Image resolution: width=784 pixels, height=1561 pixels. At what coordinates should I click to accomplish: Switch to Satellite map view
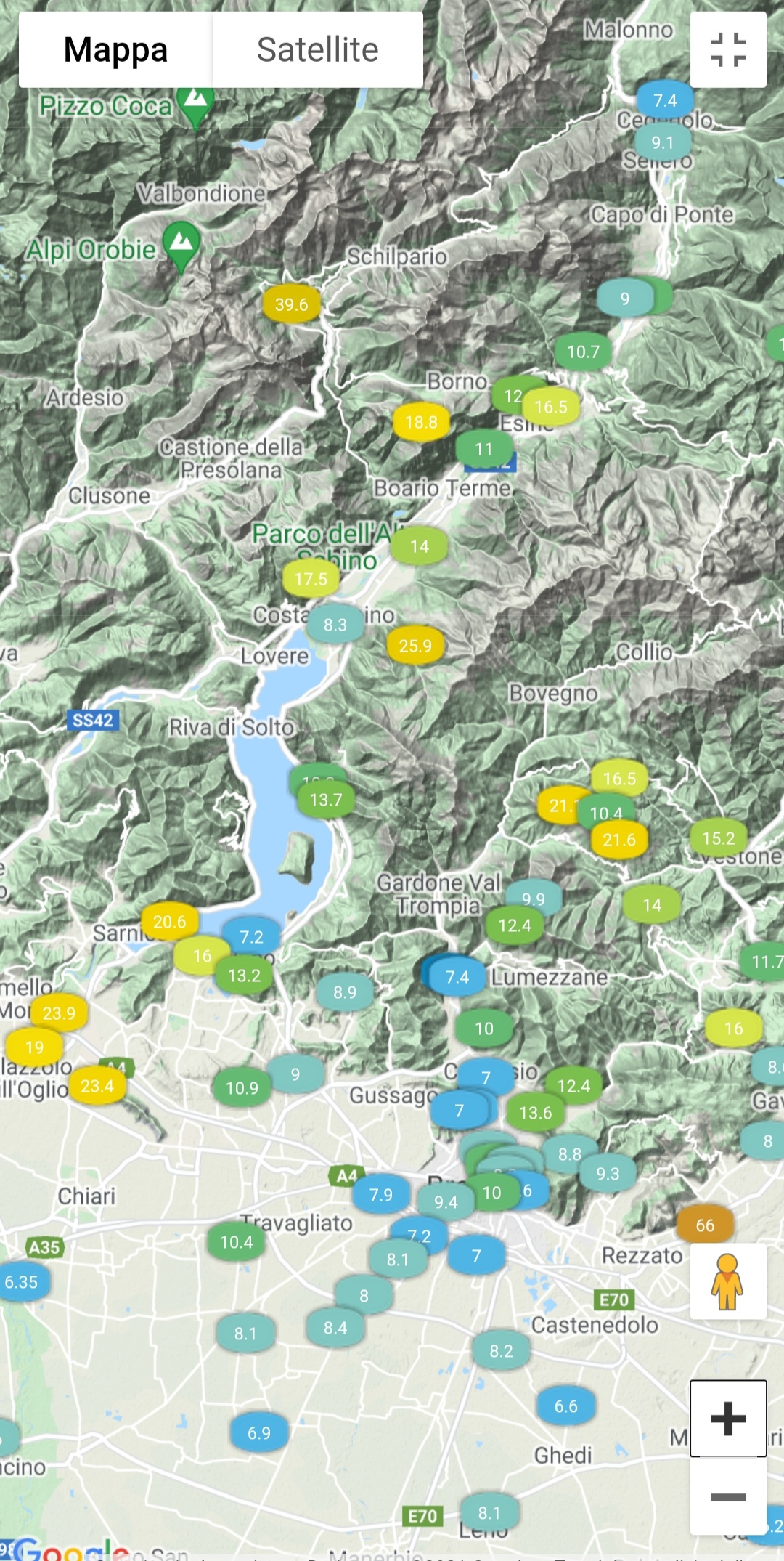click(317, 50)
